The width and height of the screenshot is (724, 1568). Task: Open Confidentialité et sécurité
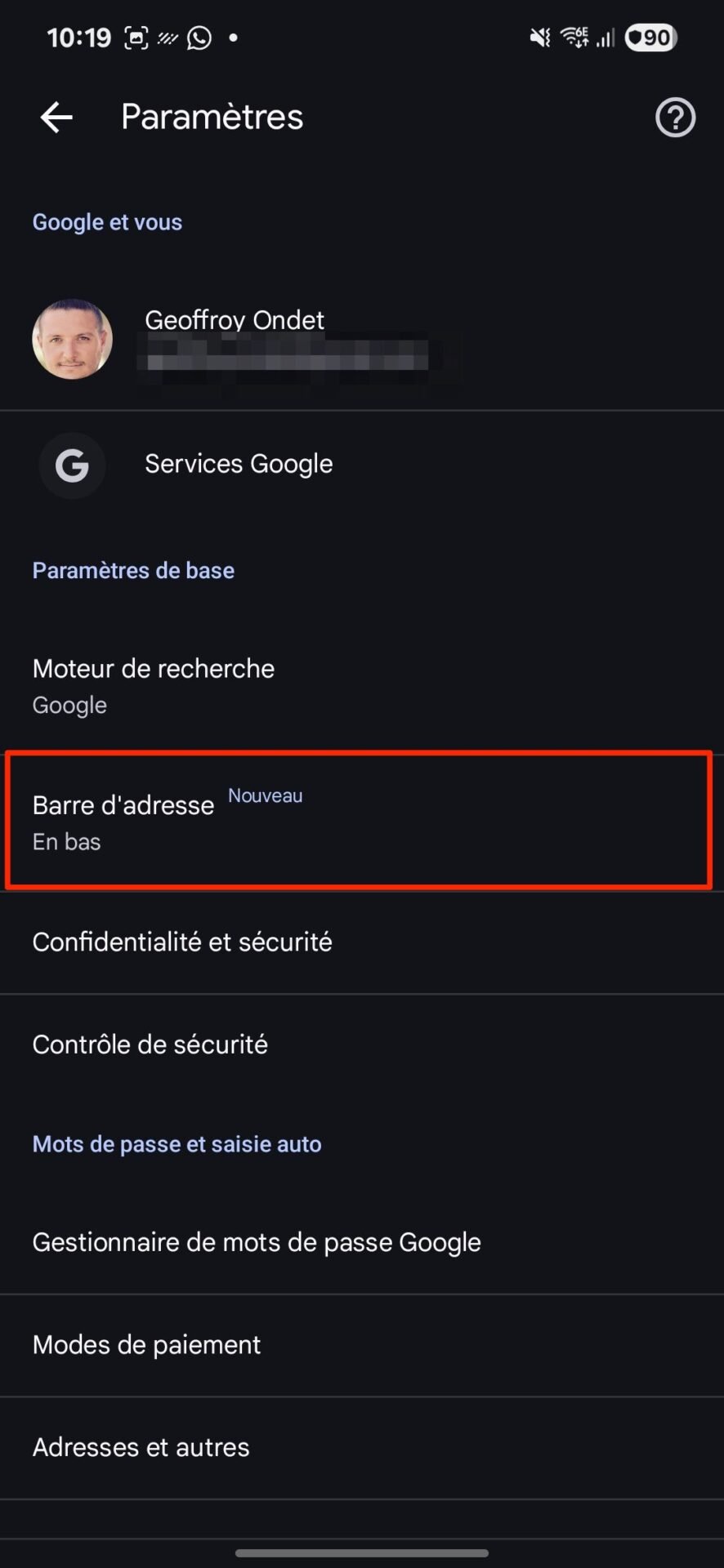(x=362, y=942)
